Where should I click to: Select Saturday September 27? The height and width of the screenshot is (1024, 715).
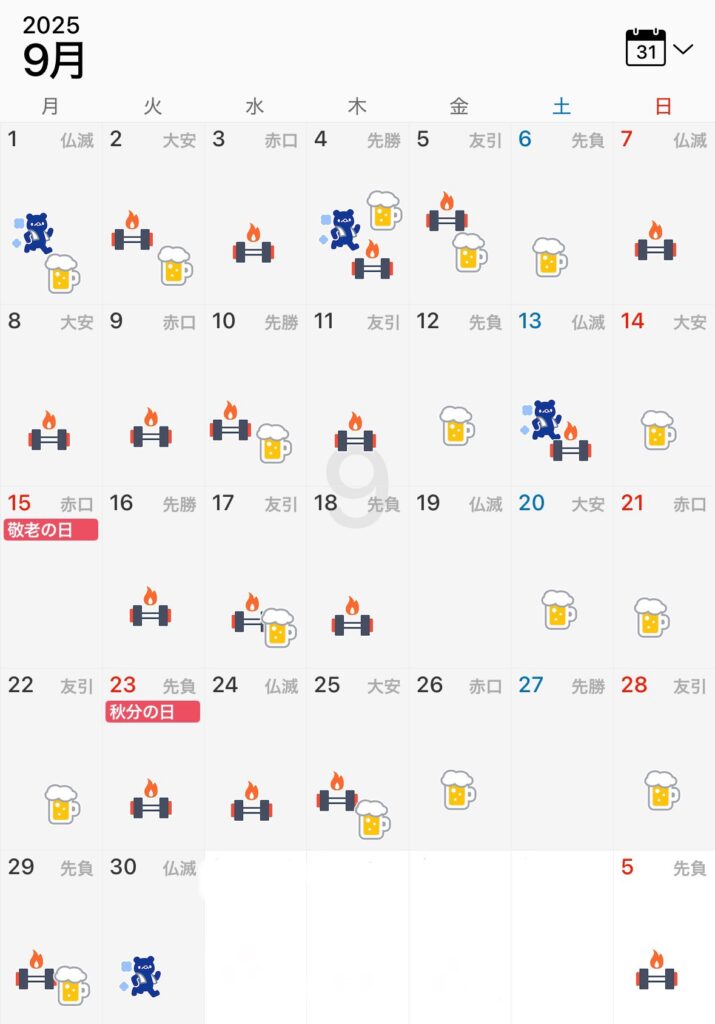pos(561,760)
